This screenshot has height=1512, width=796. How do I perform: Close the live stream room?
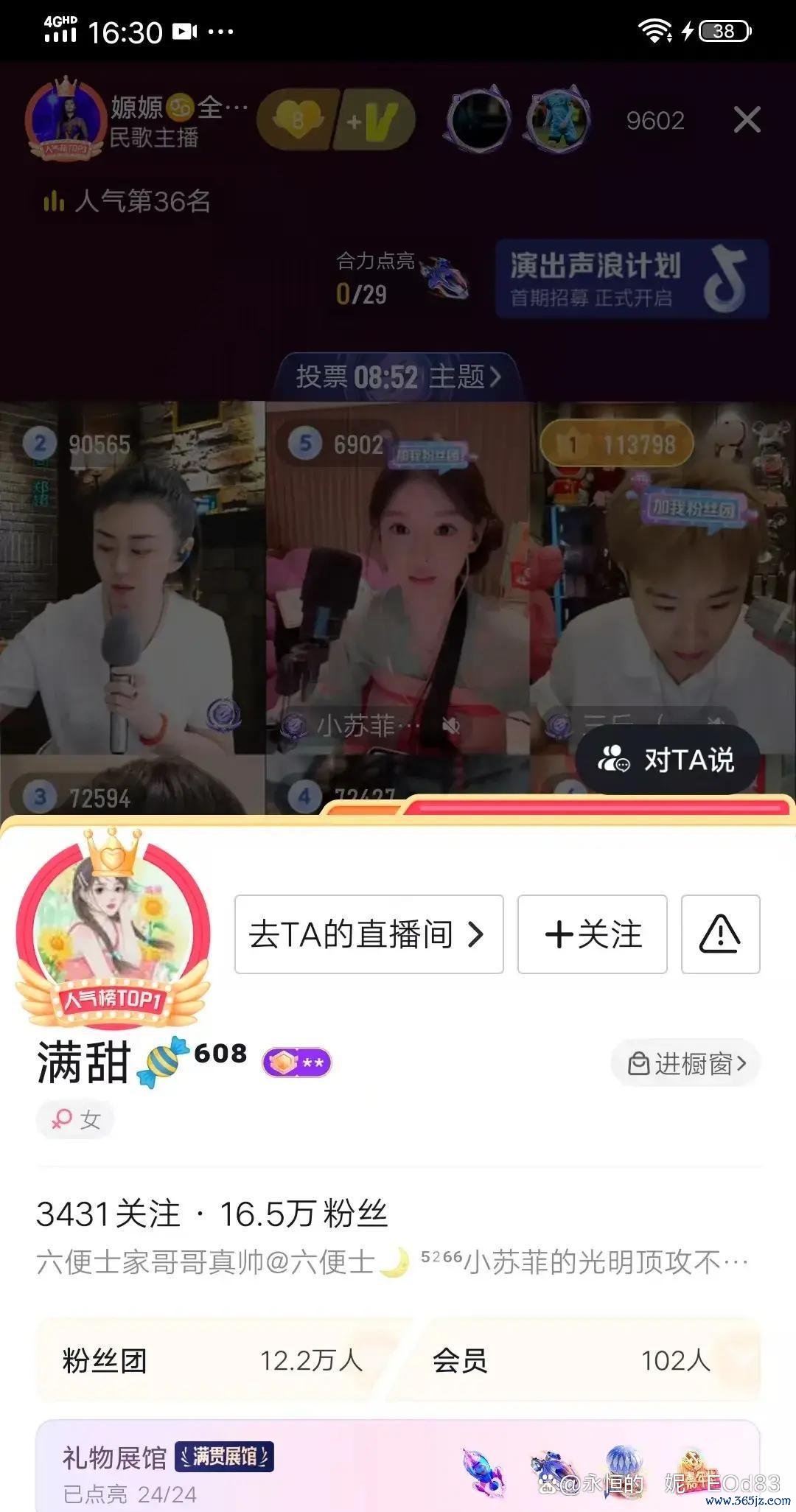click(x=747, y=119)
